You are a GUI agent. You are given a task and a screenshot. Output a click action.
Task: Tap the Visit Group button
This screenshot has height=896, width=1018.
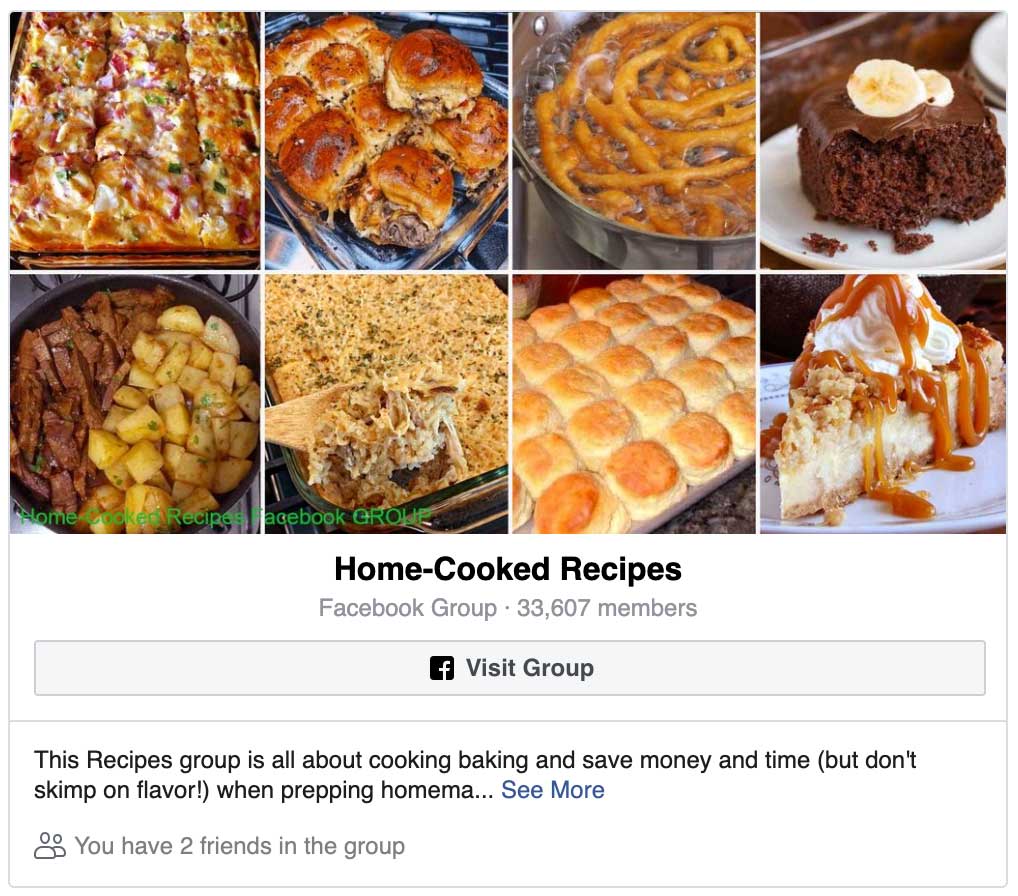(x=509, y=668)
